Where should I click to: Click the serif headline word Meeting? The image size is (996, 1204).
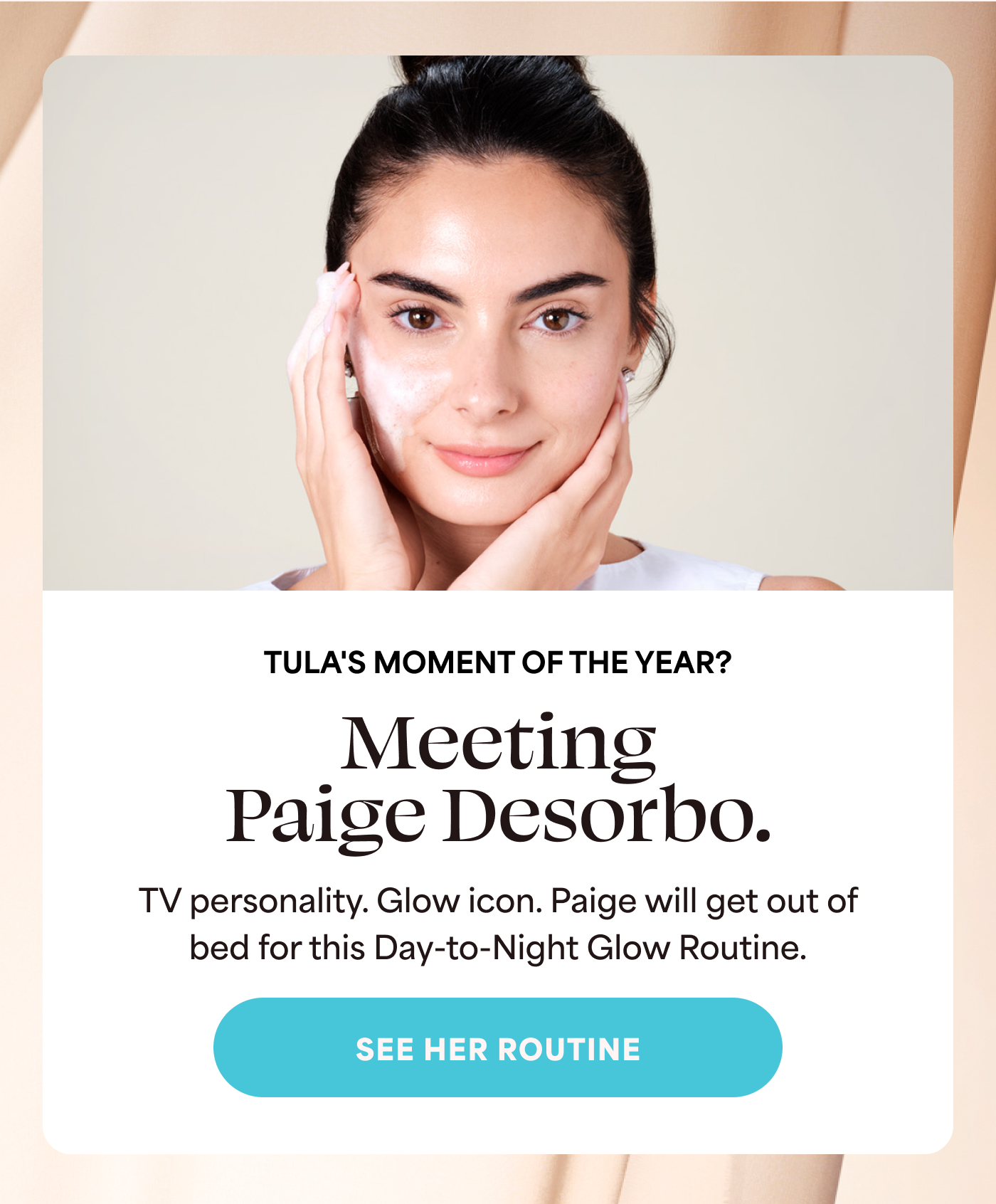point(498,744)
